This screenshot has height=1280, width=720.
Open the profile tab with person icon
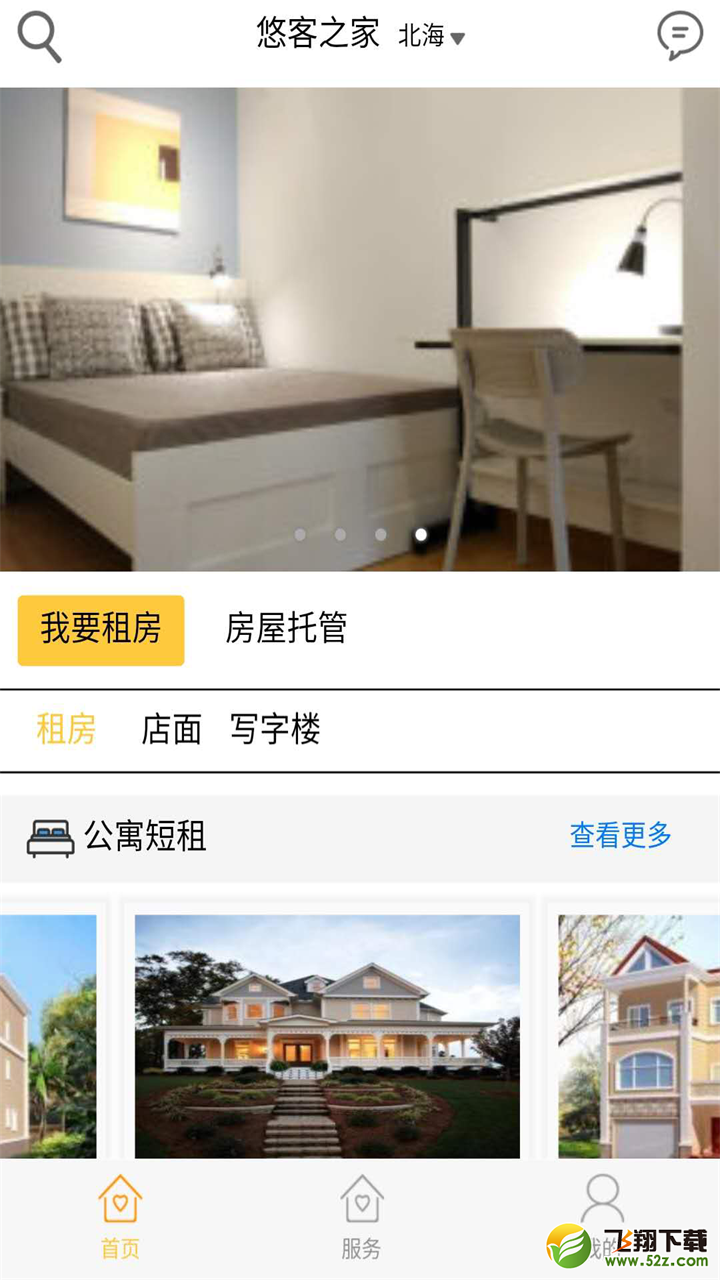(x=602, y=1217)
